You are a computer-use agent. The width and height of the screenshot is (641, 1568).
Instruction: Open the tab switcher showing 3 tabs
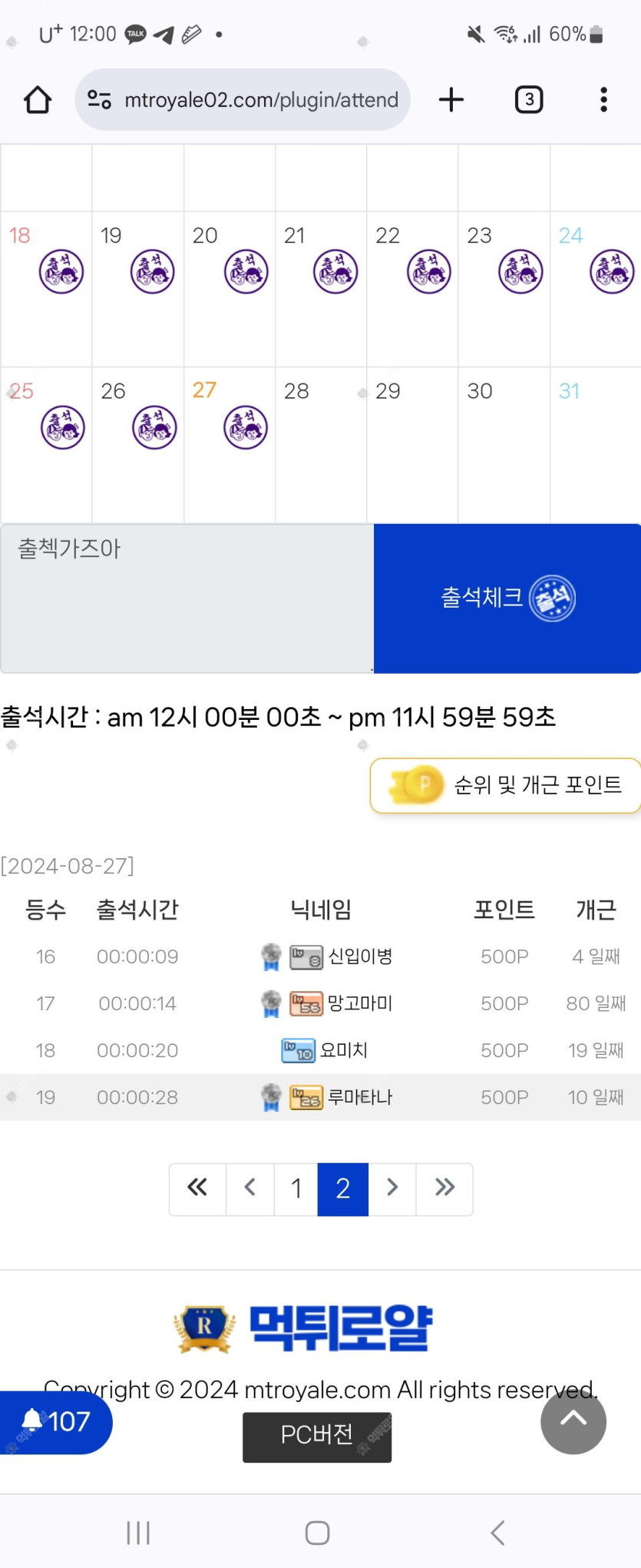tap(529, 100)
